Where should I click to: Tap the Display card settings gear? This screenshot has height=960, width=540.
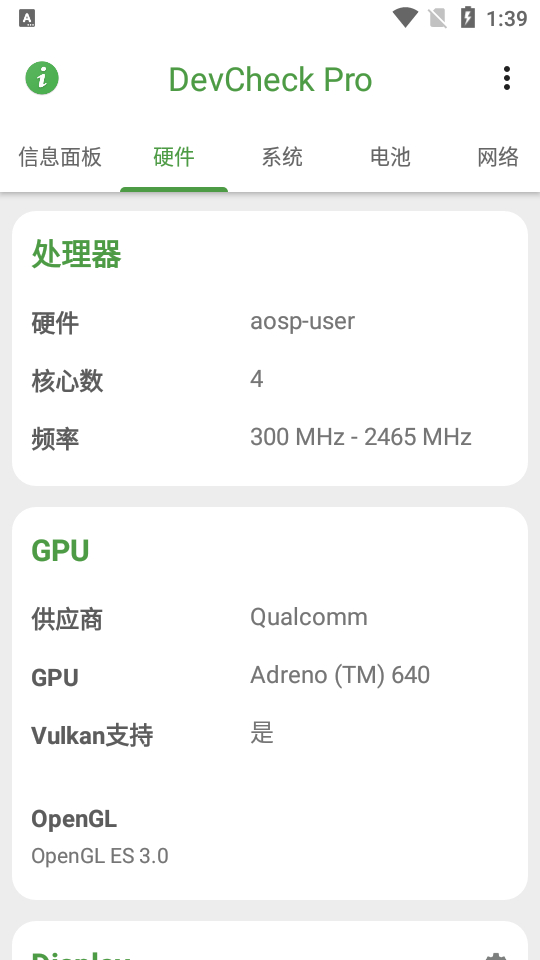click(495, 955)
